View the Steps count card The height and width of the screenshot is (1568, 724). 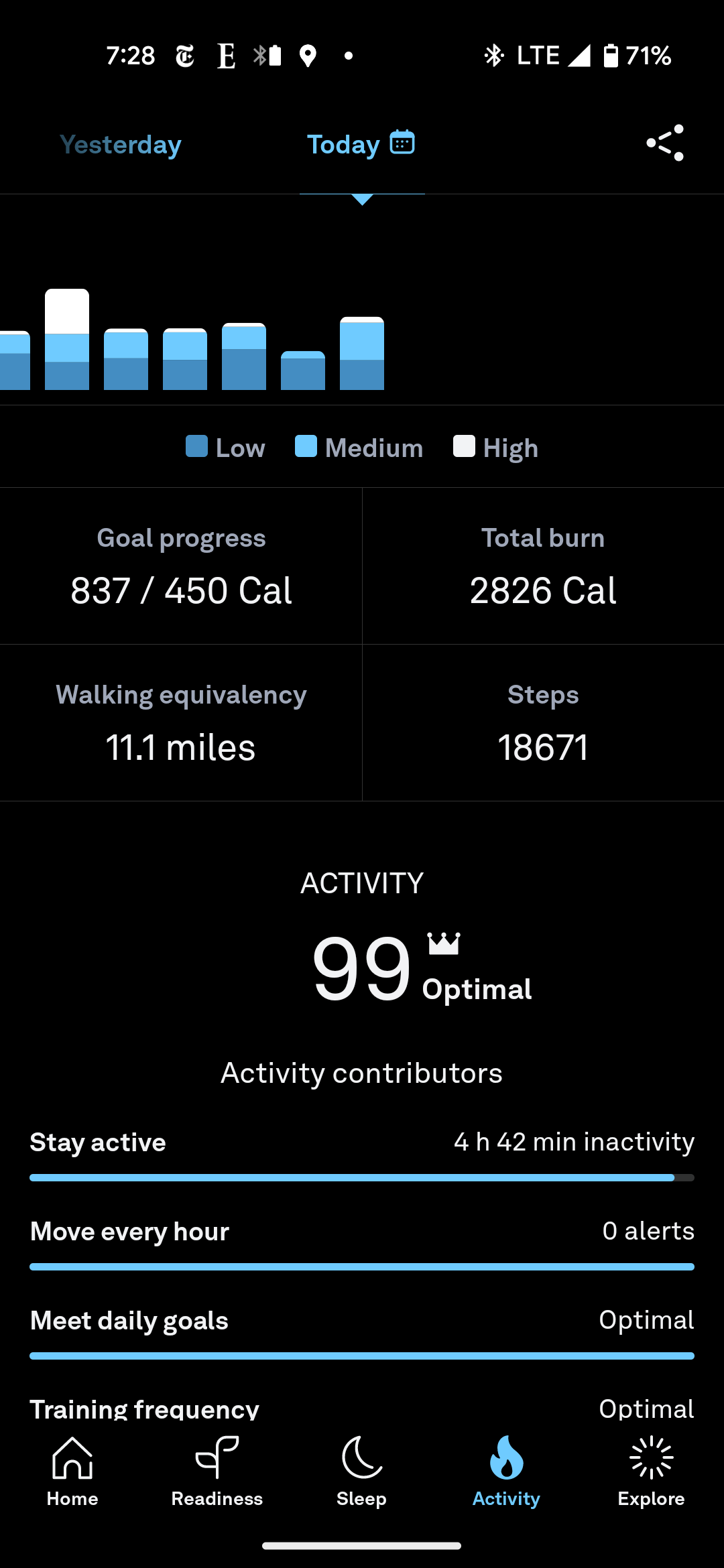(543, 723)
